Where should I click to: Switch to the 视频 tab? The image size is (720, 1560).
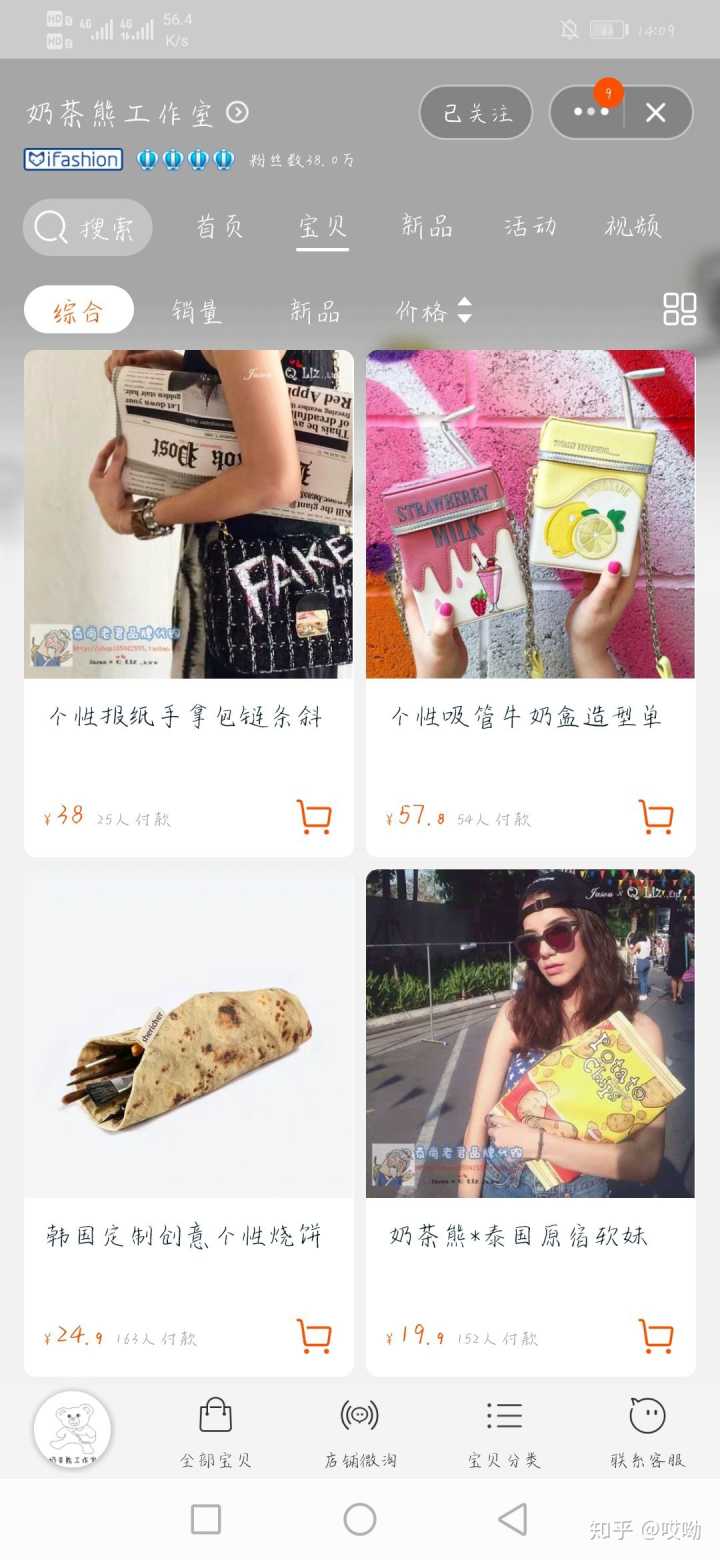click(x=633, y=227)
